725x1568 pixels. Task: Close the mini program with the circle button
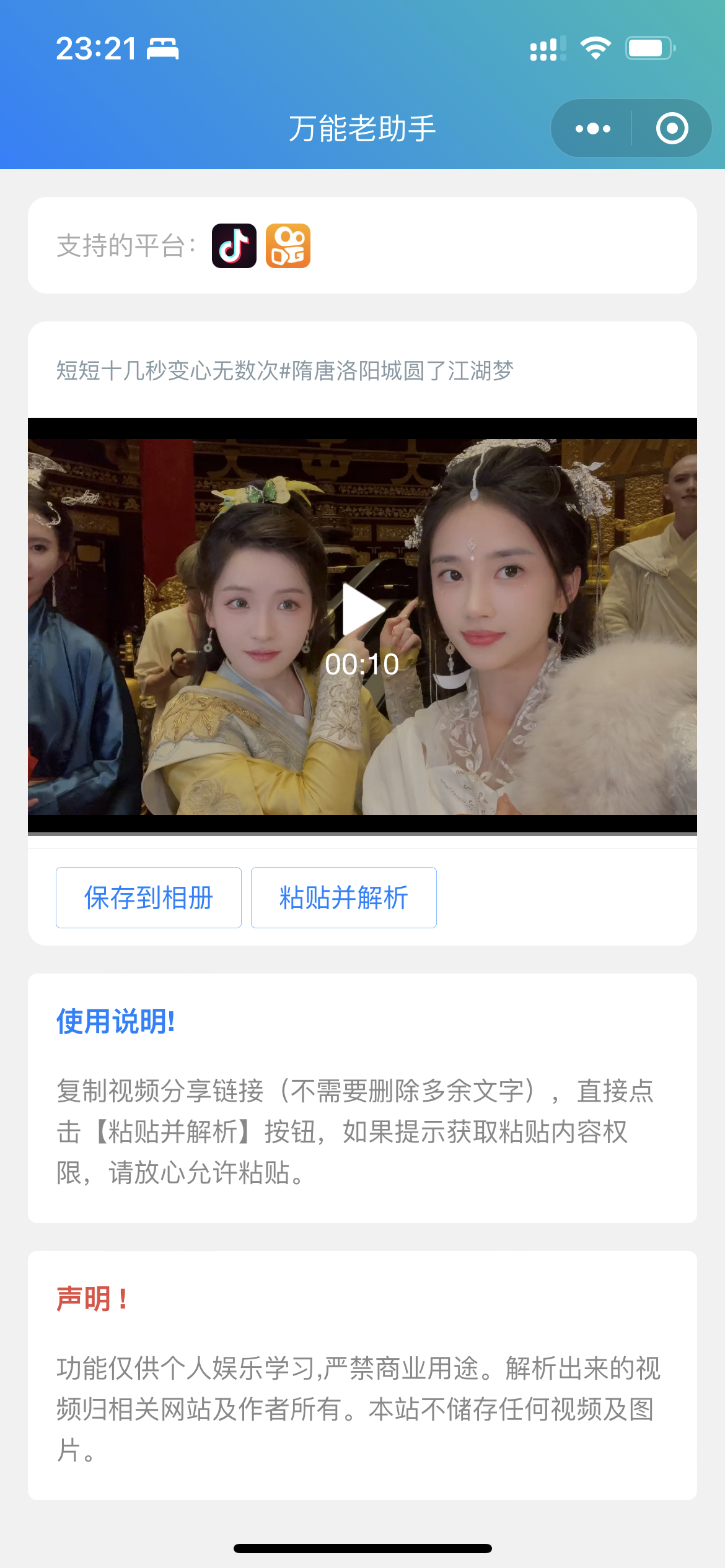[x=672, y=129]
